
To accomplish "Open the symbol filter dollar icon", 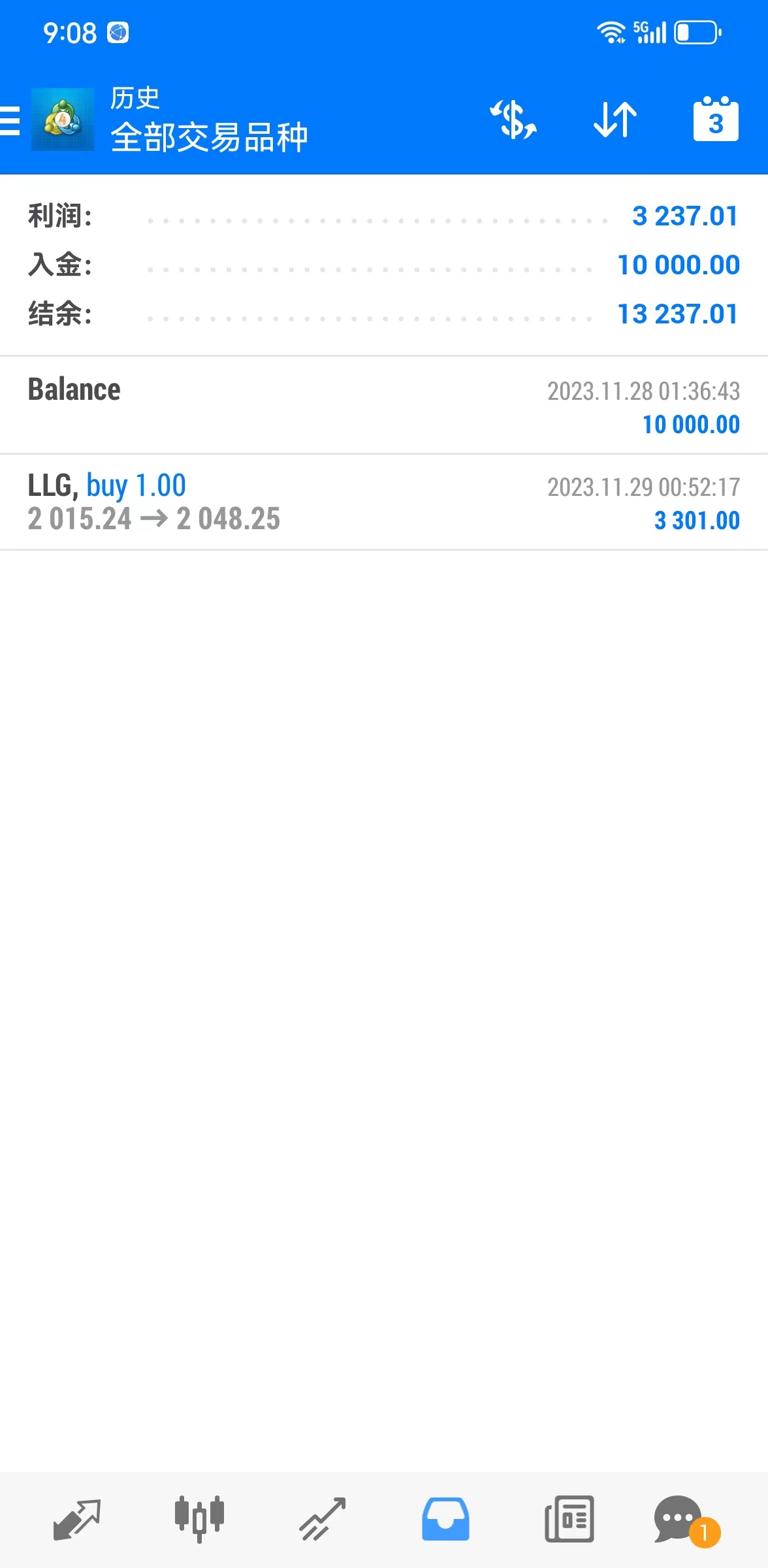I will coord(514,120).
